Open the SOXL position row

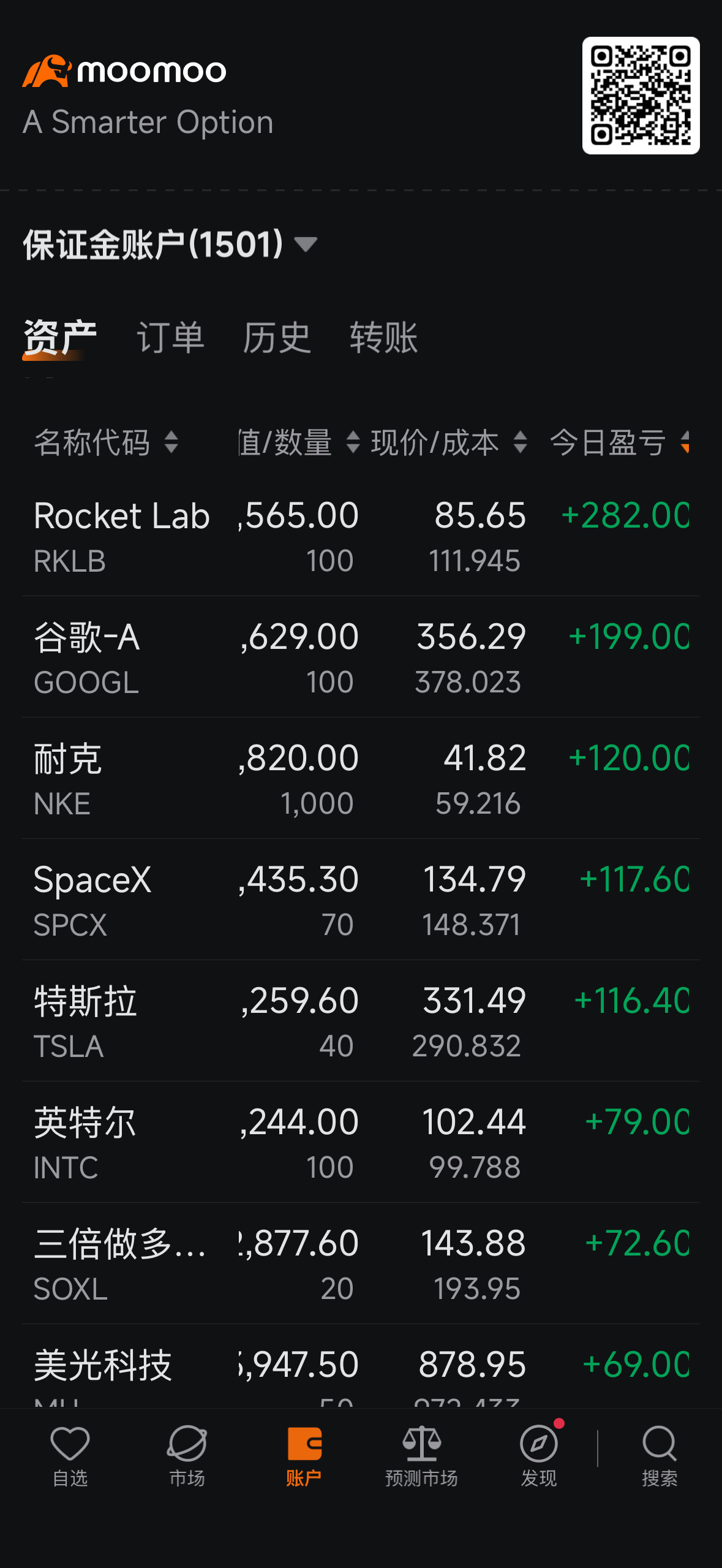(361, 1264)
